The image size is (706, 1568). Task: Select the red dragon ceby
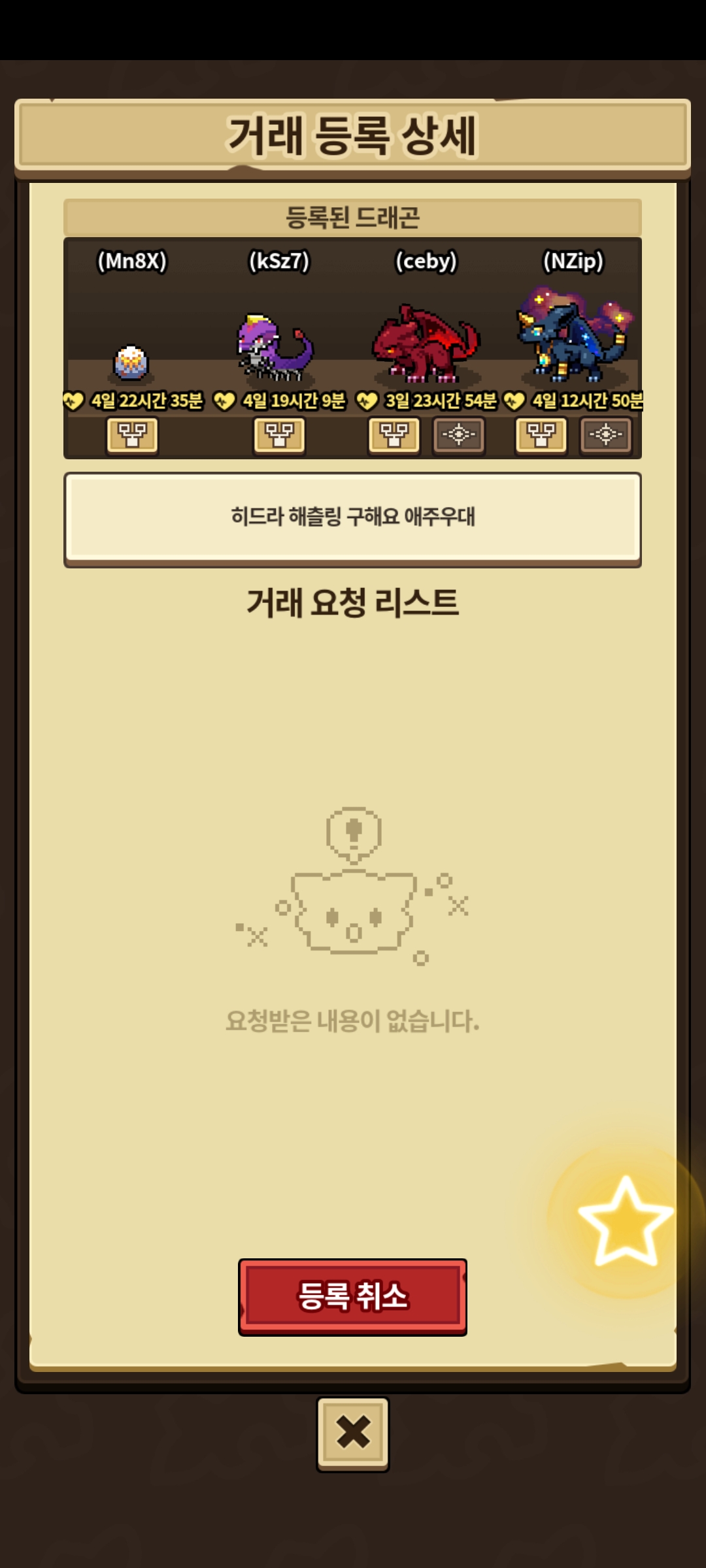coord(426,343)
